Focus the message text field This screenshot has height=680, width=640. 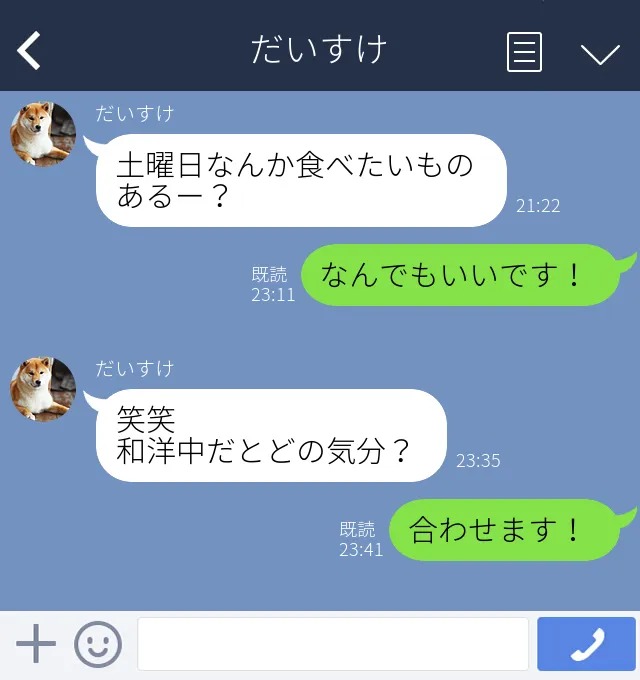[332, 644]
